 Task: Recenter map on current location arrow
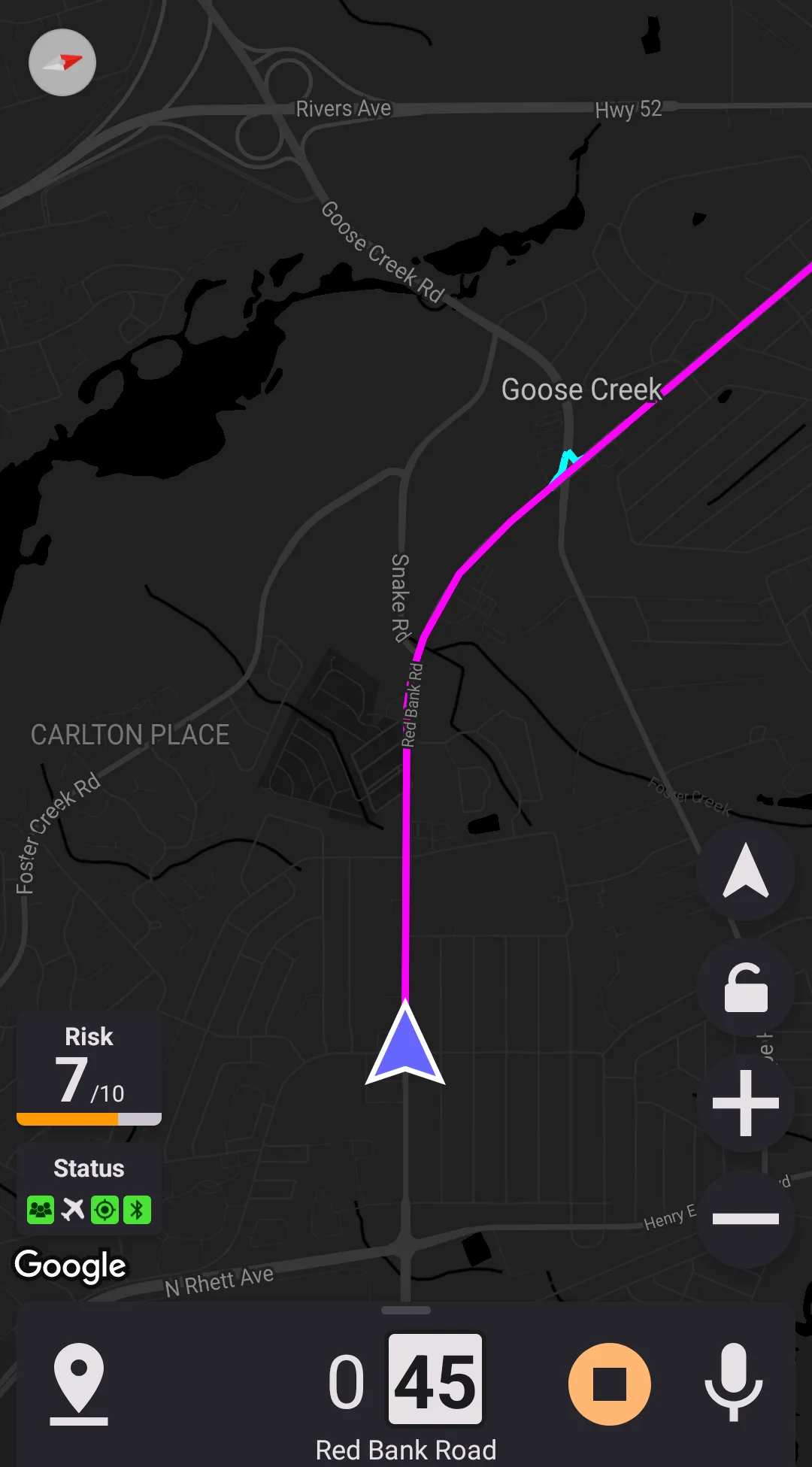745,871
